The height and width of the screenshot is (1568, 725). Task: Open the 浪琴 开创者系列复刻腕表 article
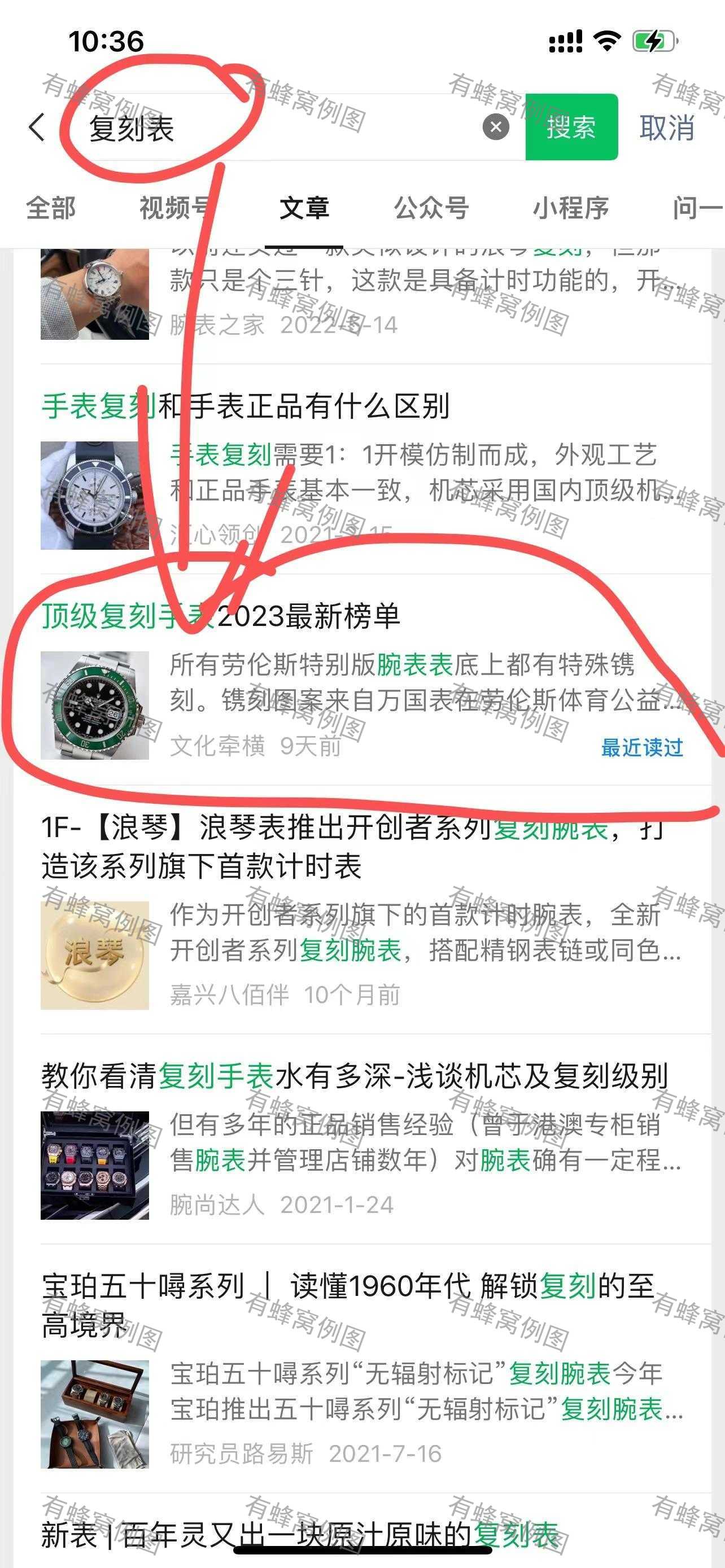coord(353,846)
